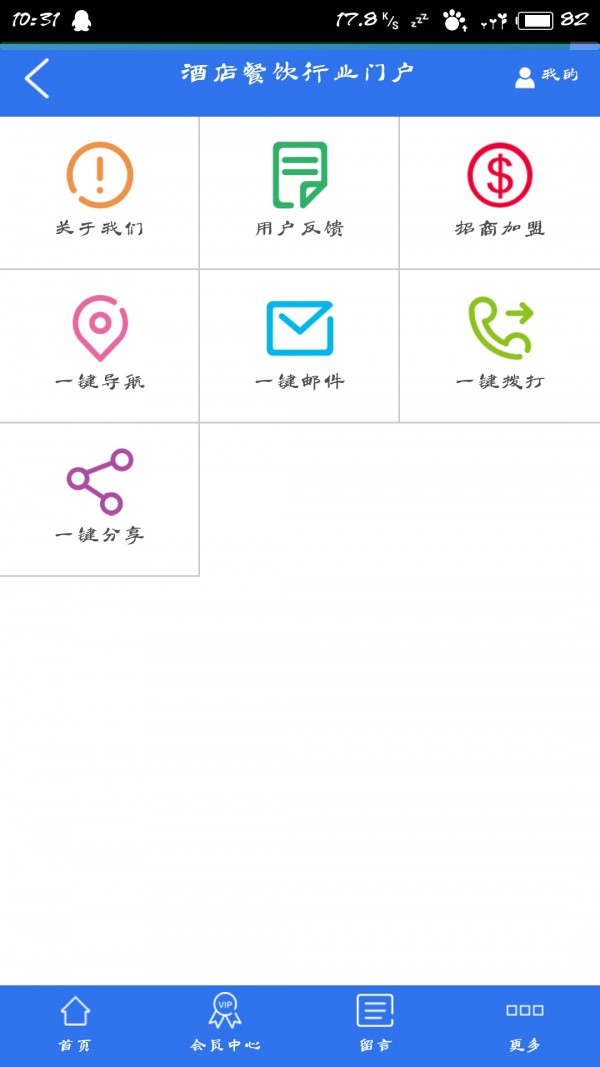Tap 一键拨打 to make a call
The height and width of the screenshot is (1067, 600).
499,345
